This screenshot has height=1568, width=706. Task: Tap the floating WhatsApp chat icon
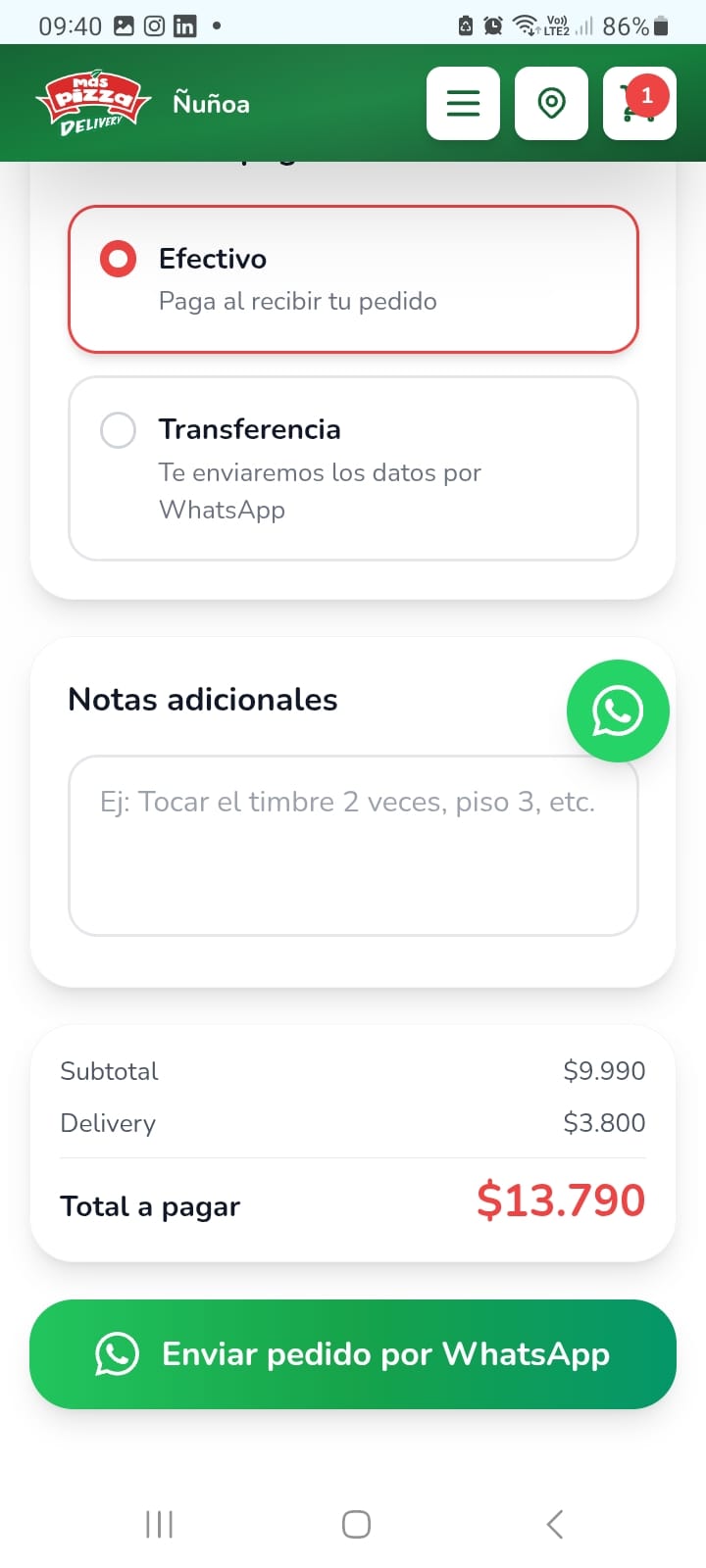point(618,710)
